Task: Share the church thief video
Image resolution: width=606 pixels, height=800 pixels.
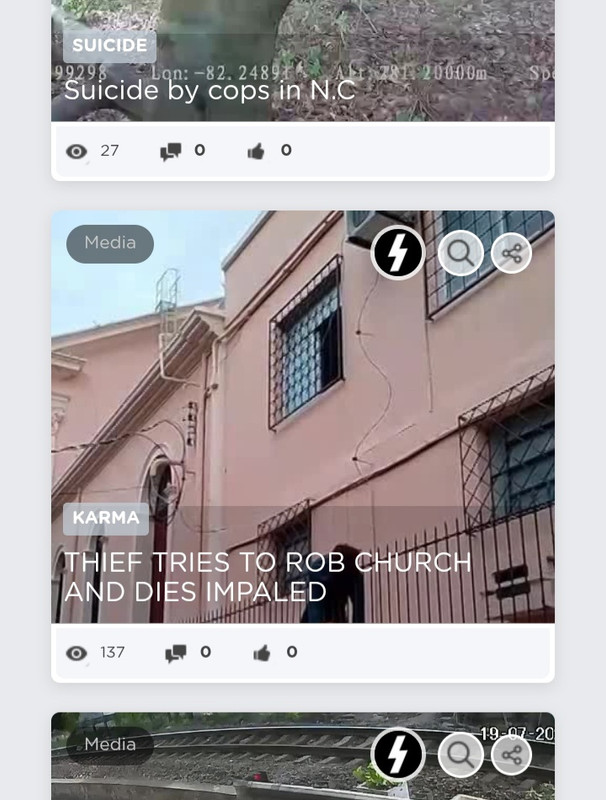Action: (512, 253)
